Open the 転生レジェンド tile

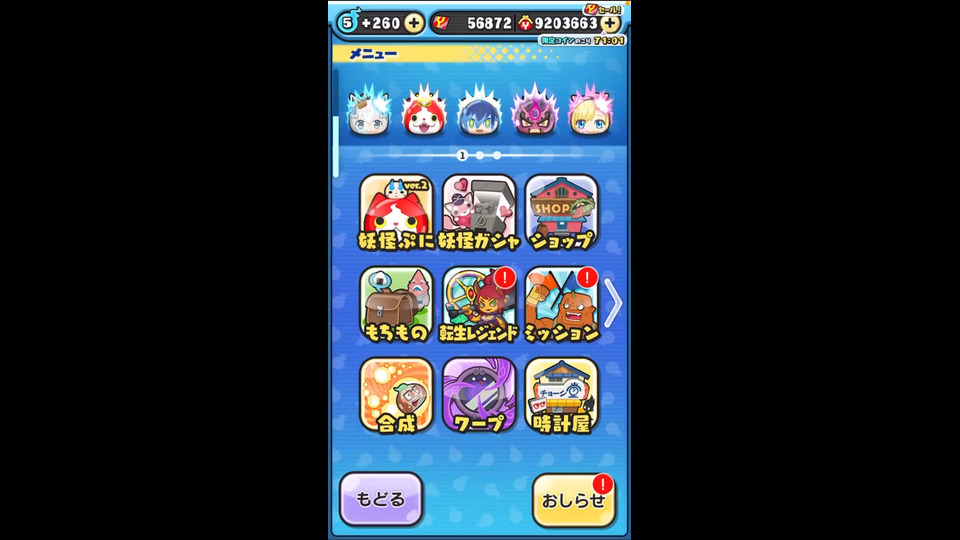coord(479,304)
